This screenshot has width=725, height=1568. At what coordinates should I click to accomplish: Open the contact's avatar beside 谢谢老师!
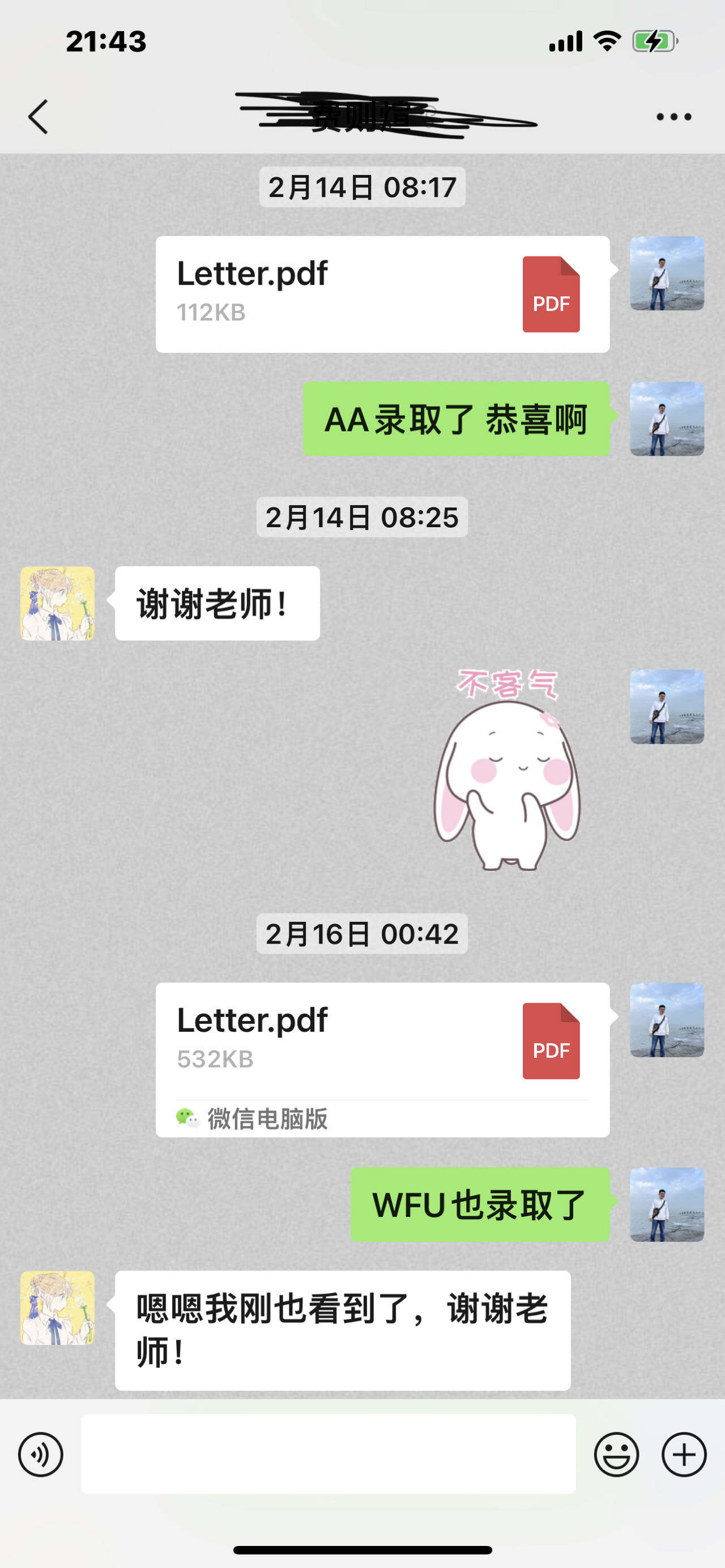58,603
